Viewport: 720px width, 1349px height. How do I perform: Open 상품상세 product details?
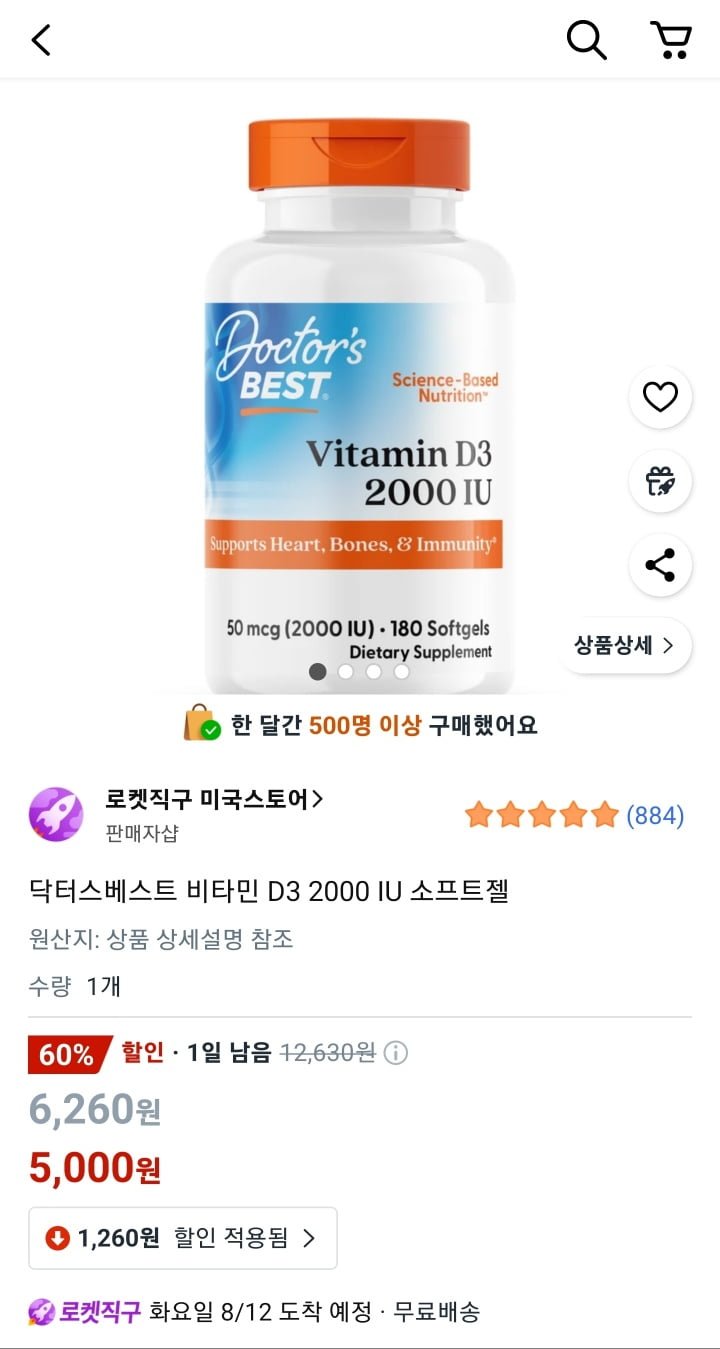(x=624, y=645)
